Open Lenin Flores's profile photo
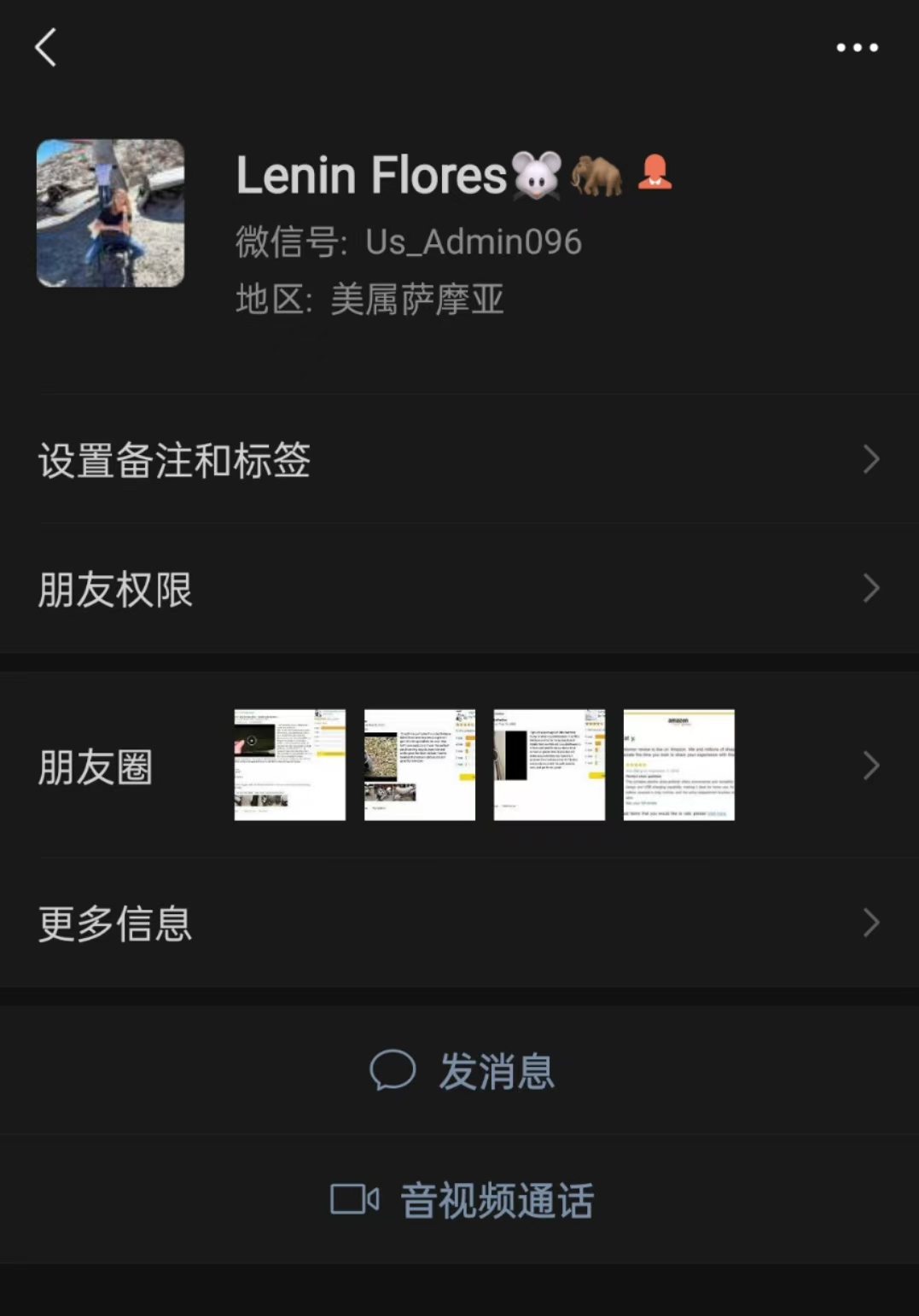This screenshot has width=919, height=1316. pyautogui.click(x=111, y=212)
